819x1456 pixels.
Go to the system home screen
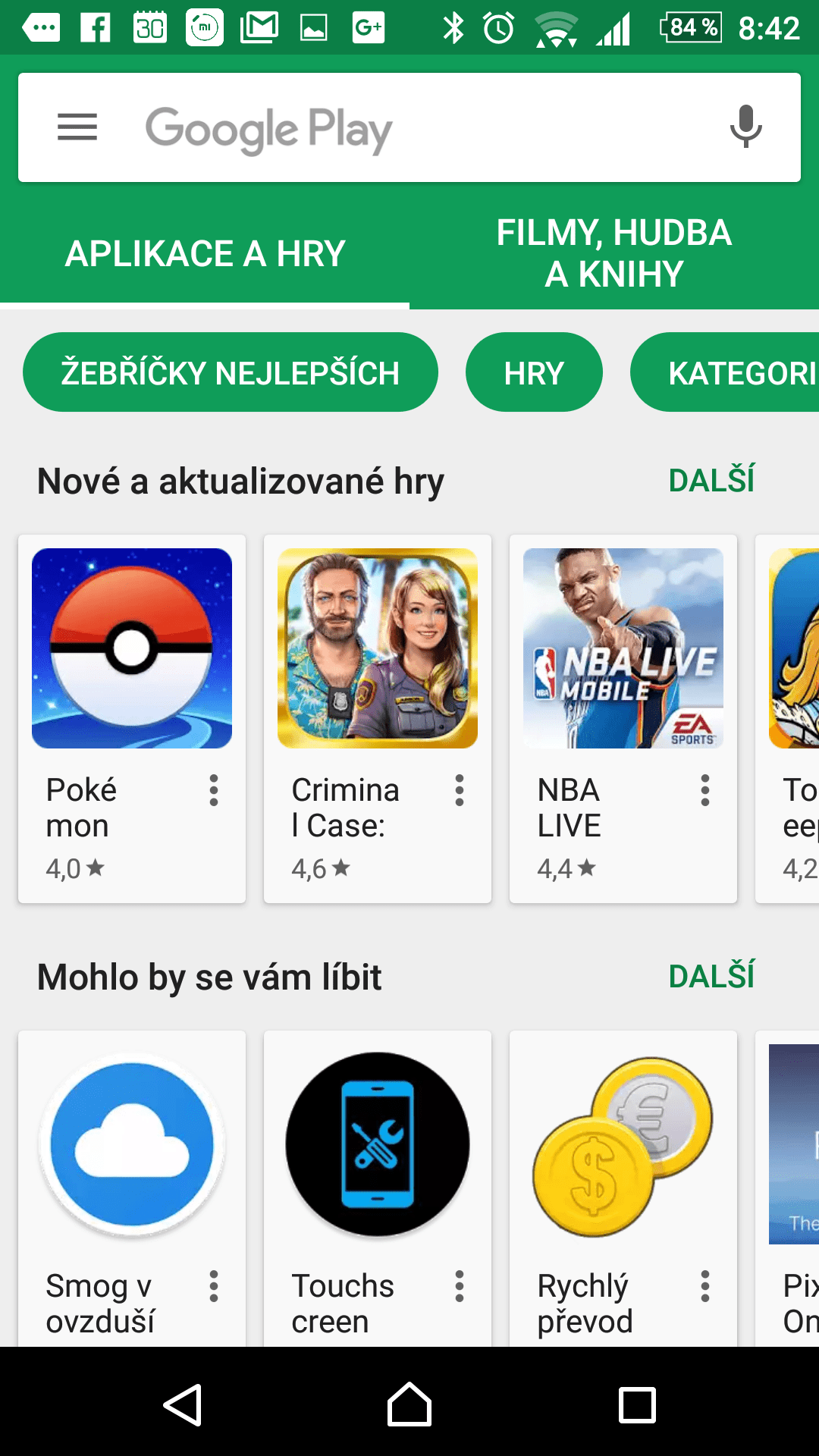coord(409,1404)
